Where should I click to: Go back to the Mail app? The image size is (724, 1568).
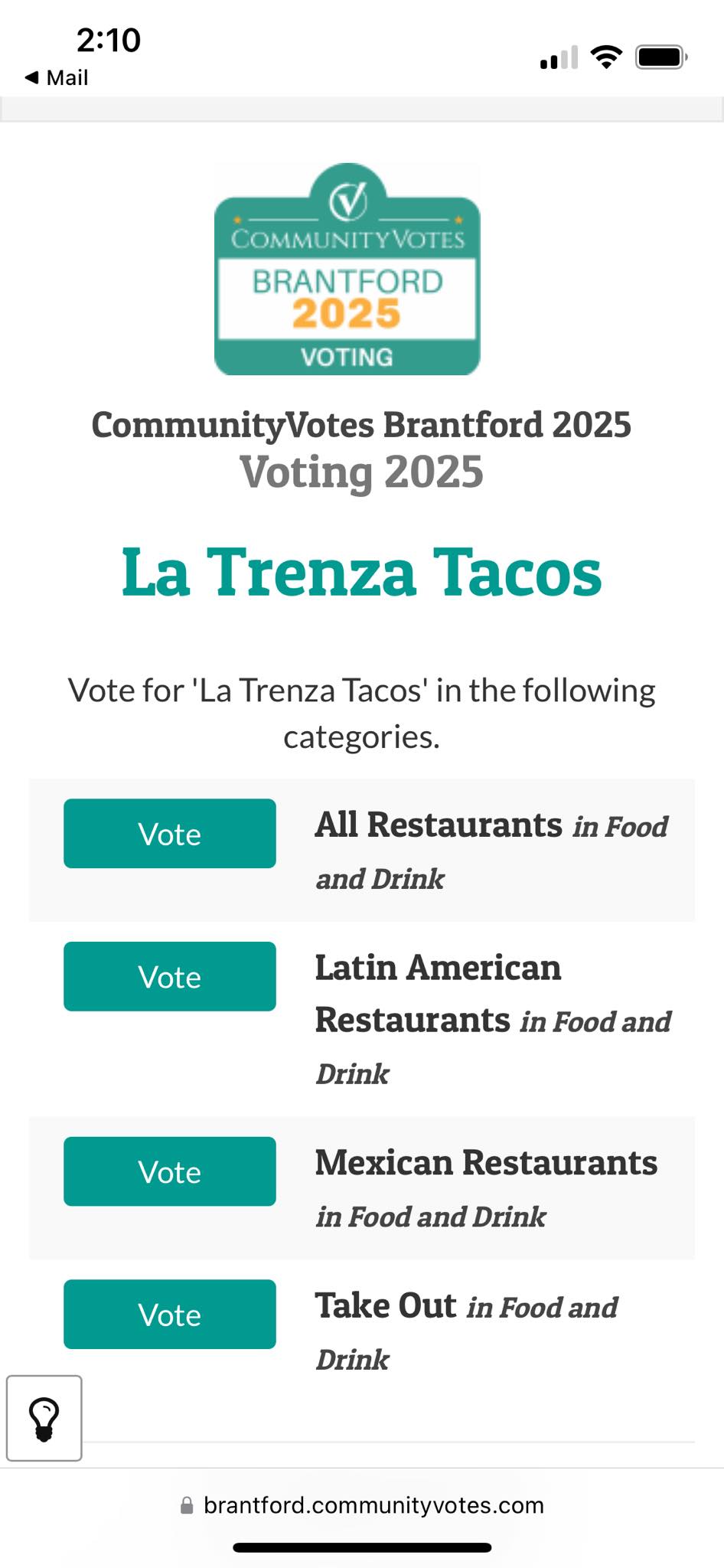[57, 77]
